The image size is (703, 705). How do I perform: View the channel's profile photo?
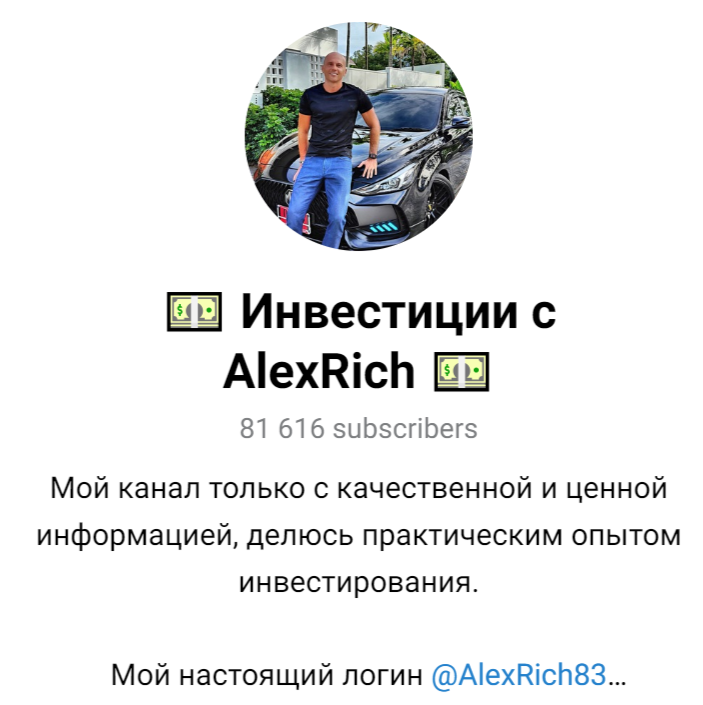358,135
